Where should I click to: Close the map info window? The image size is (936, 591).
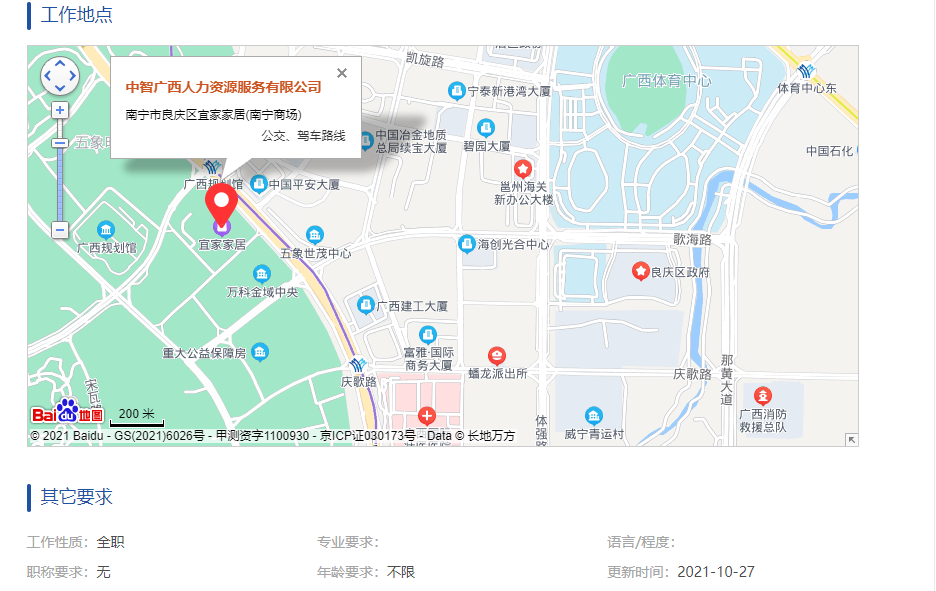pos(342,73)
